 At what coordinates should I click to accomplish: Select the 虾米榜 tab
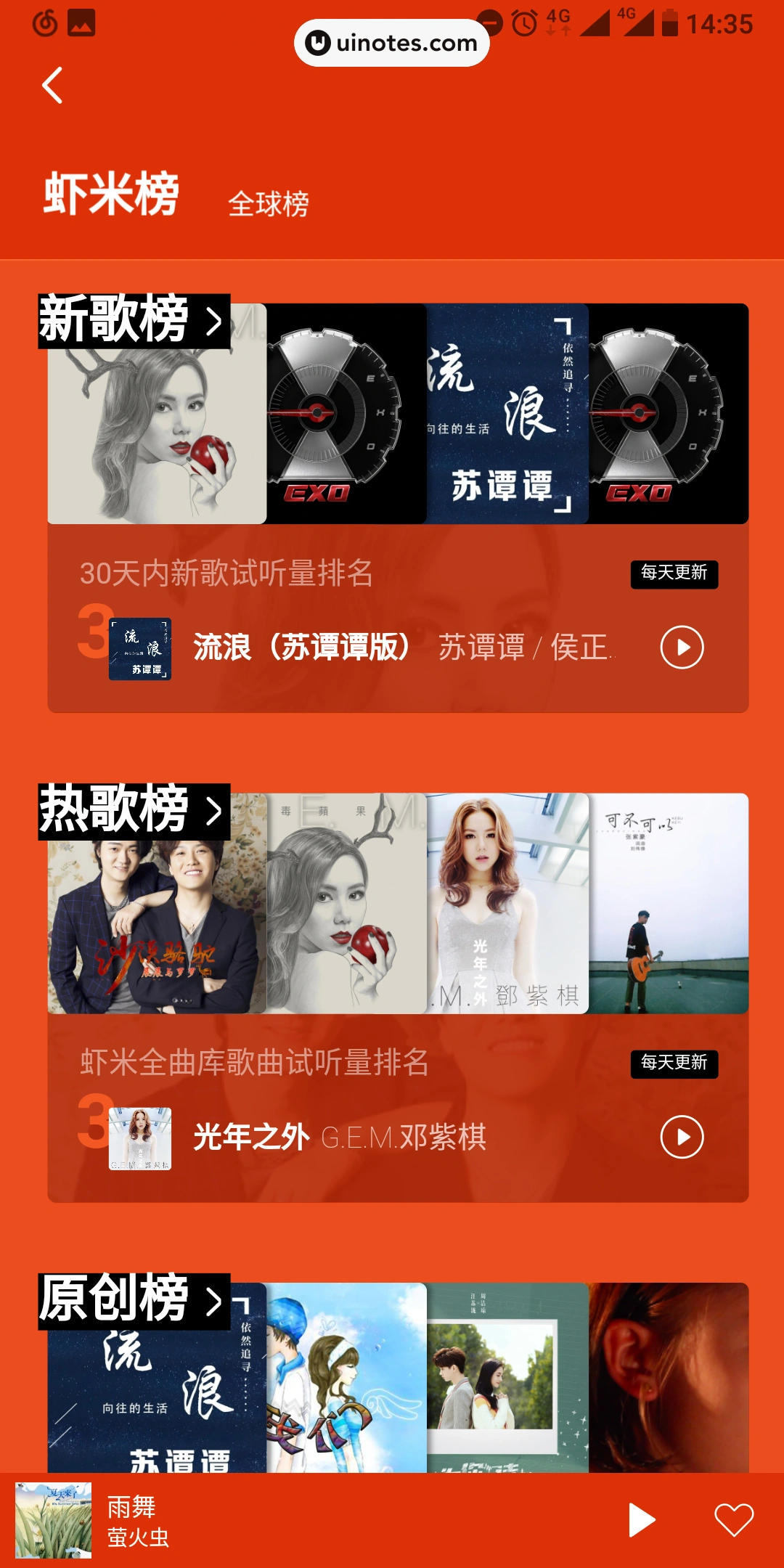(110, 191)
